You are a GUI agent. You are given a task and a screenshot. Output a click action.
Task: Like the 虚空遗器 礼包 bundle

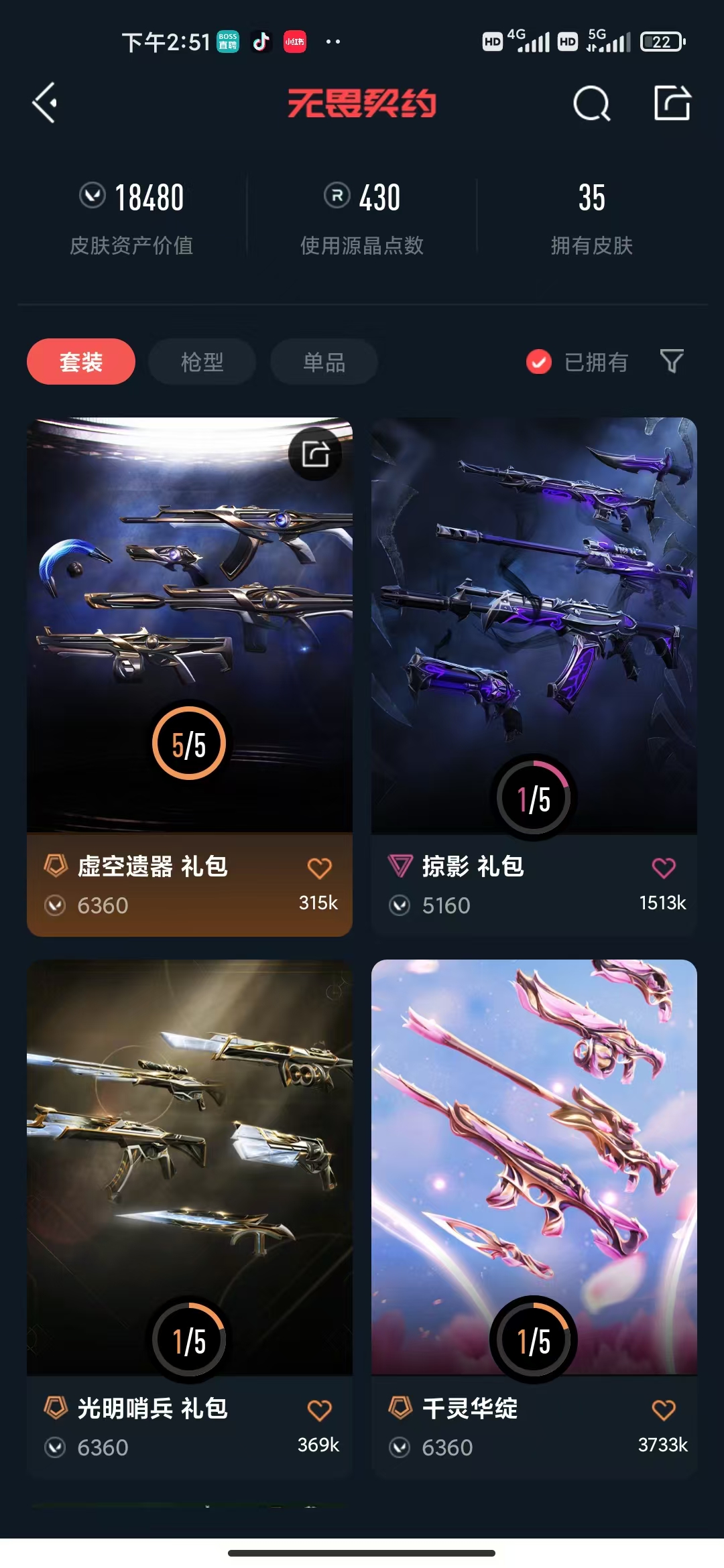coord(320,868)
